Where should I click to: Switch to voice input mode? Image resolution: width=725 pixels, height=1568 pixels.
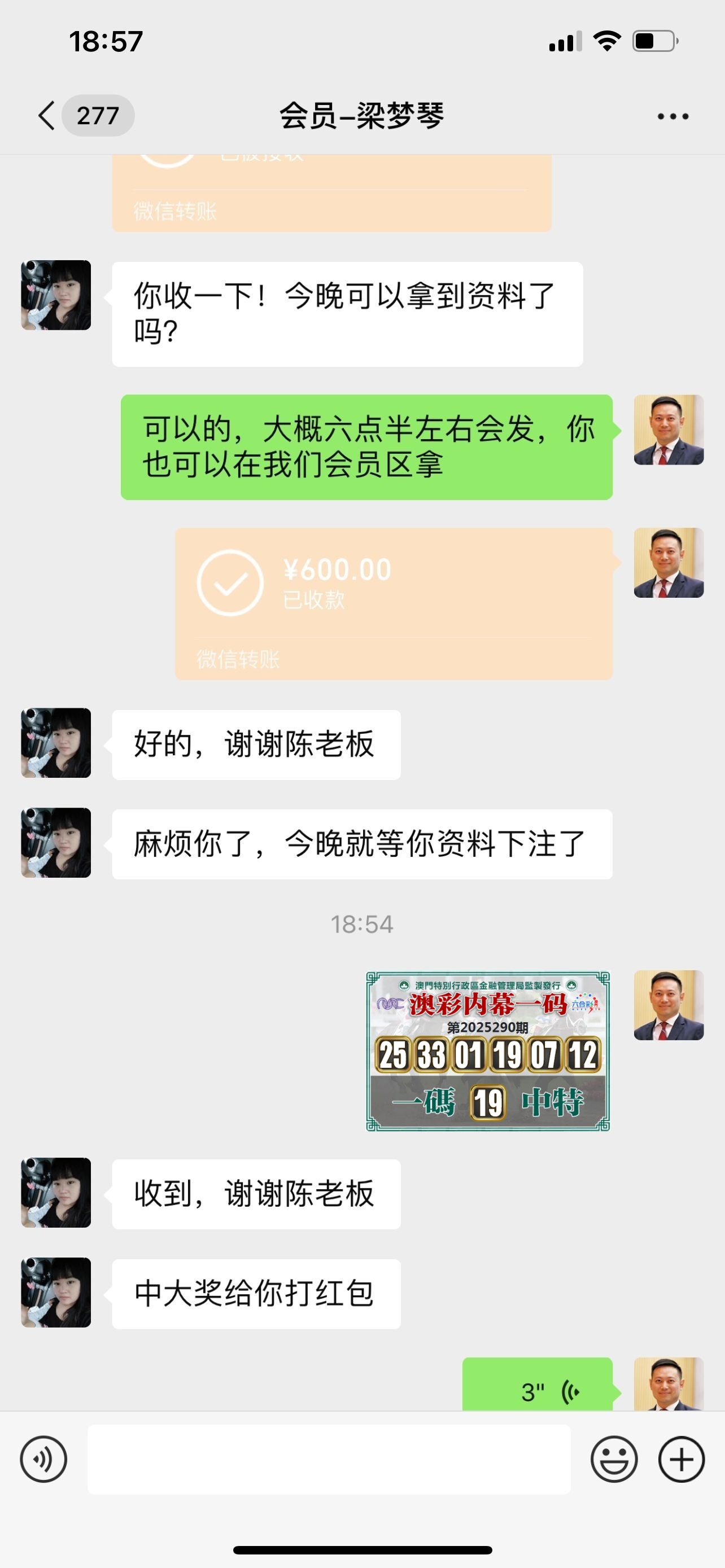pyautogui.click(x=43, y=1459)
